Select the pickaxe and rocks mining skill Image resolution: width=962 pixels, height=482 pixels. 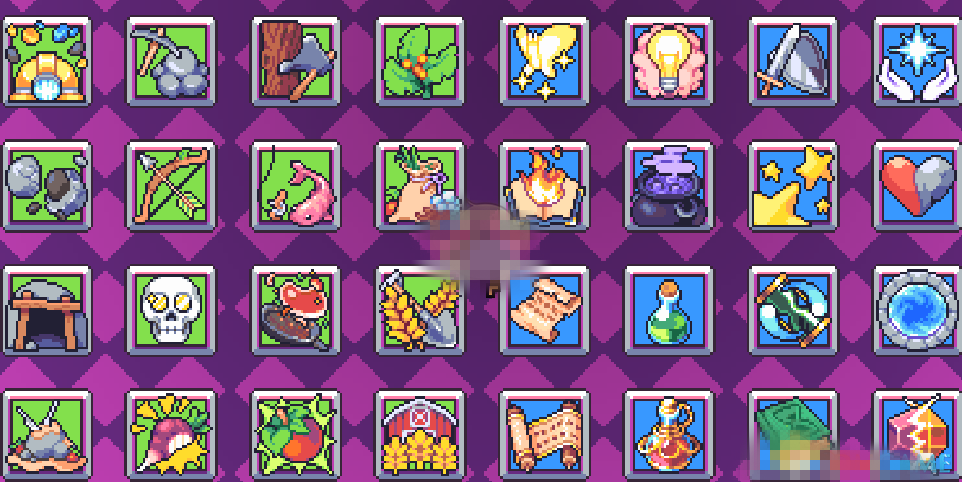170,59
